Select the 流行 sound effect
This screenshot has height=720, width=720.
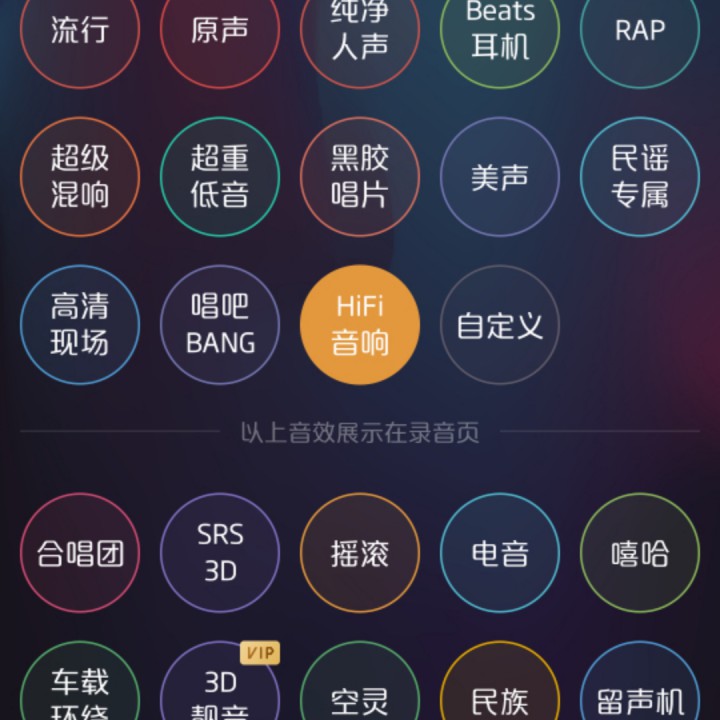tap(80, 30)
